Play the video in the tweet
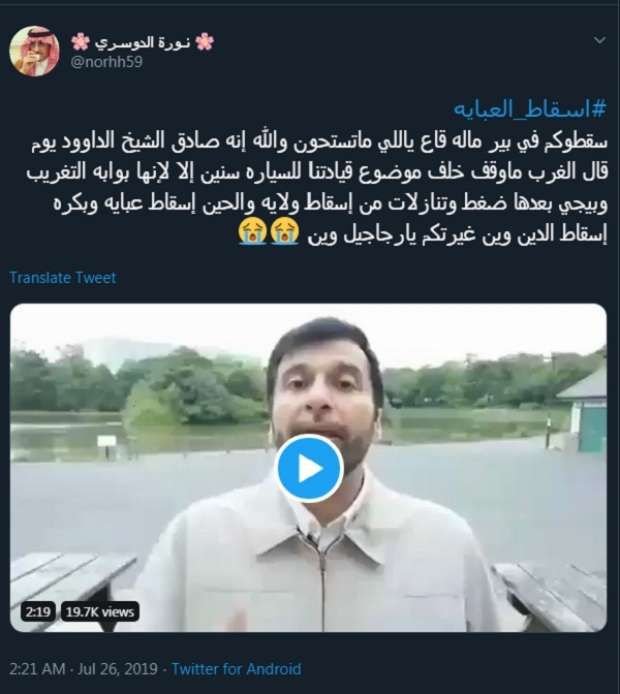 pyautogui.click(x=309, y=468)
